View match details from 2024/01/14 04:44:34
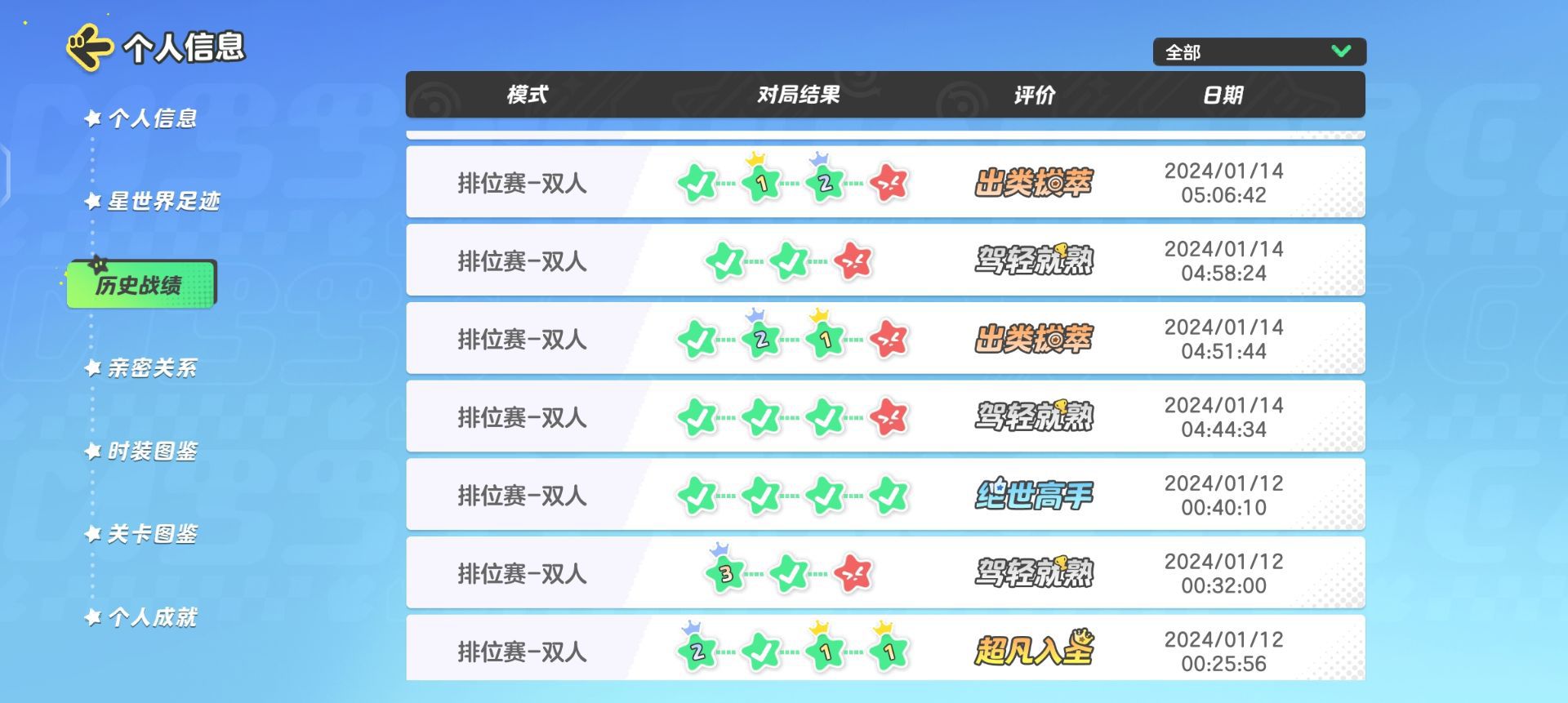The image size is (1568, 703). [884, 417]
